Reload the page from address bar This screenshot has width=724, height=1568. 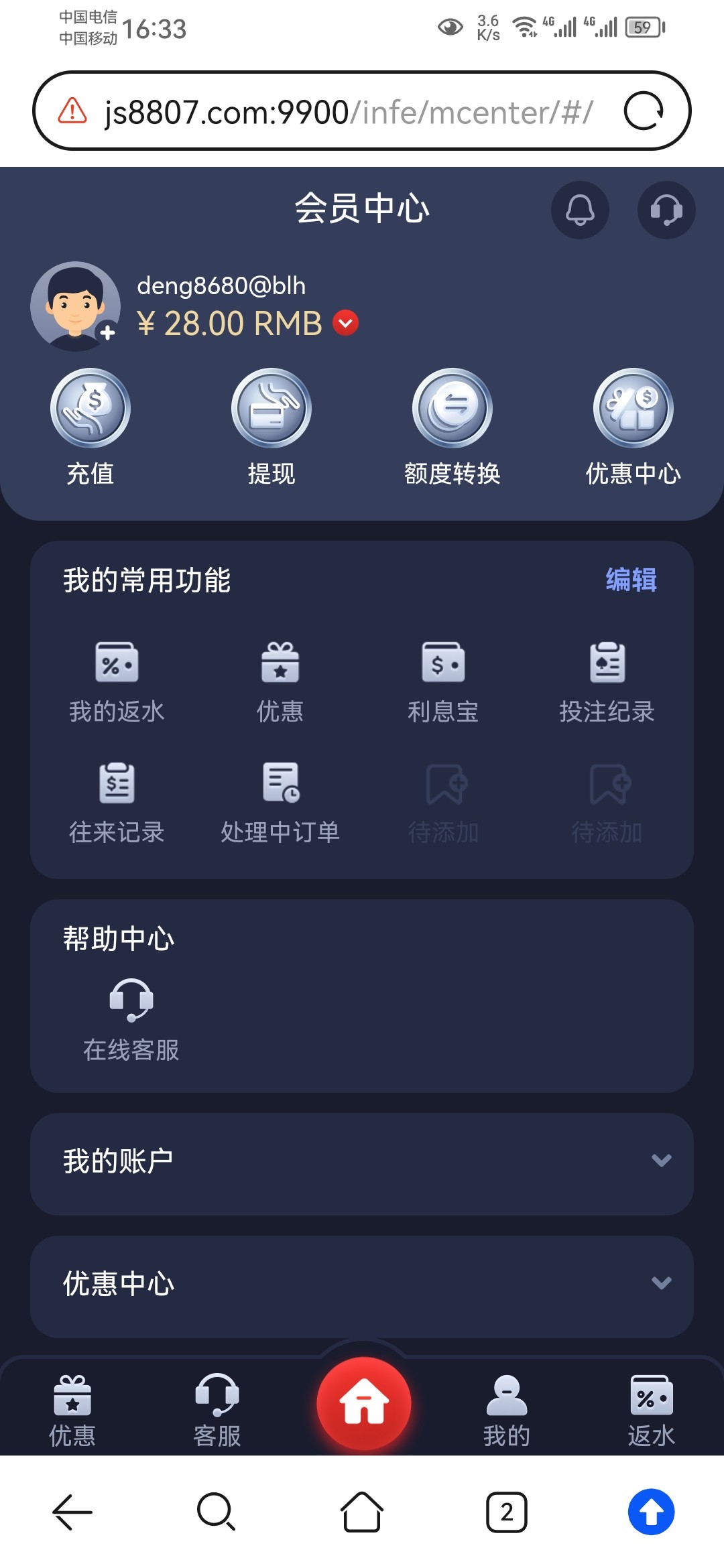(x=644, y=111)
